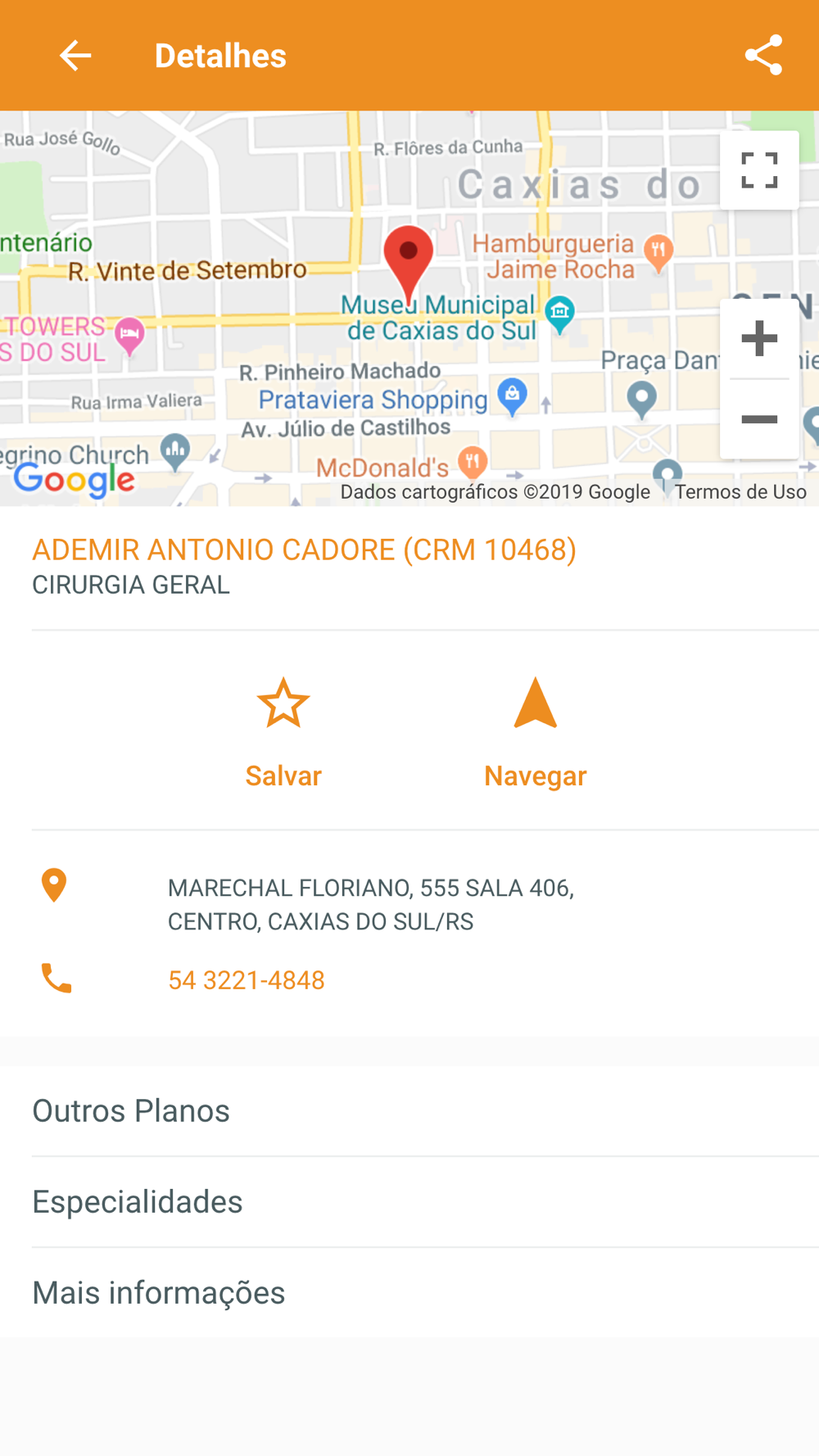Save this doctor with Salvar star
This screenshot has height=1456, width=819.
pos(283,732)
